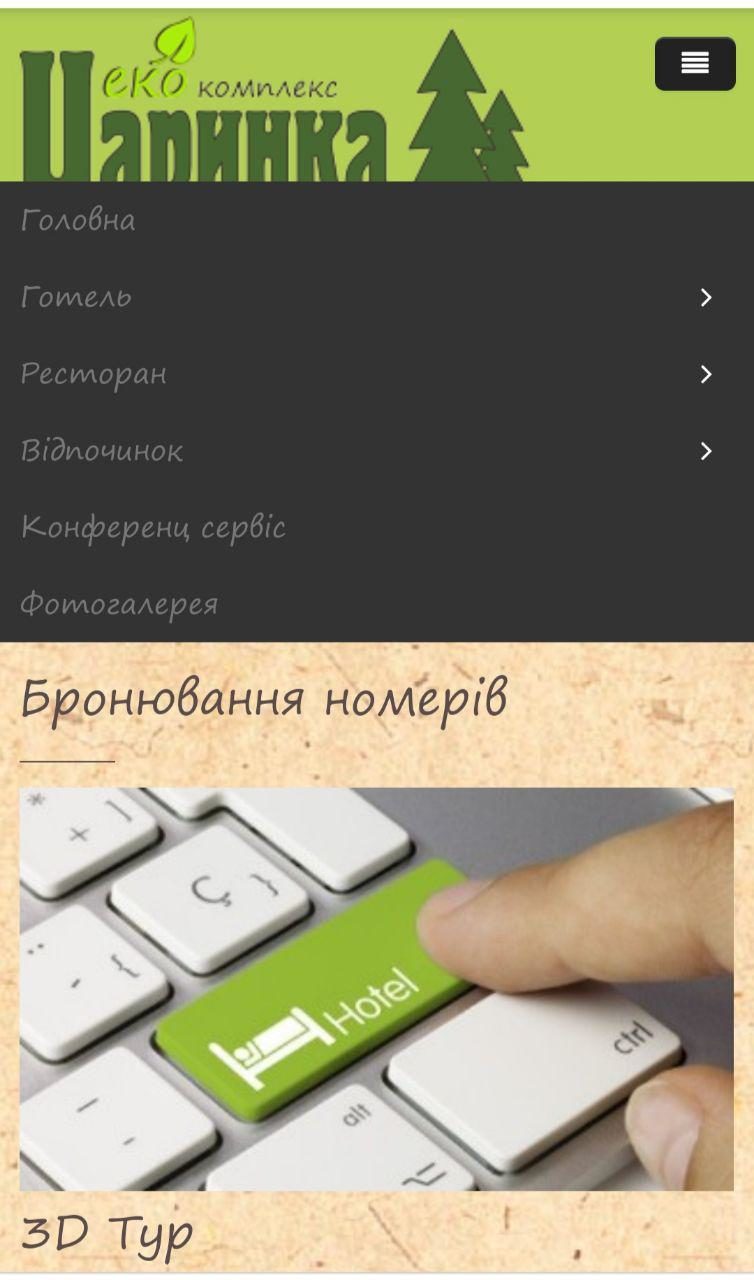This screenshot has width=754, height=1280.
Task: Expand the Ресторан submenu chevron
Action: (706, 374)
